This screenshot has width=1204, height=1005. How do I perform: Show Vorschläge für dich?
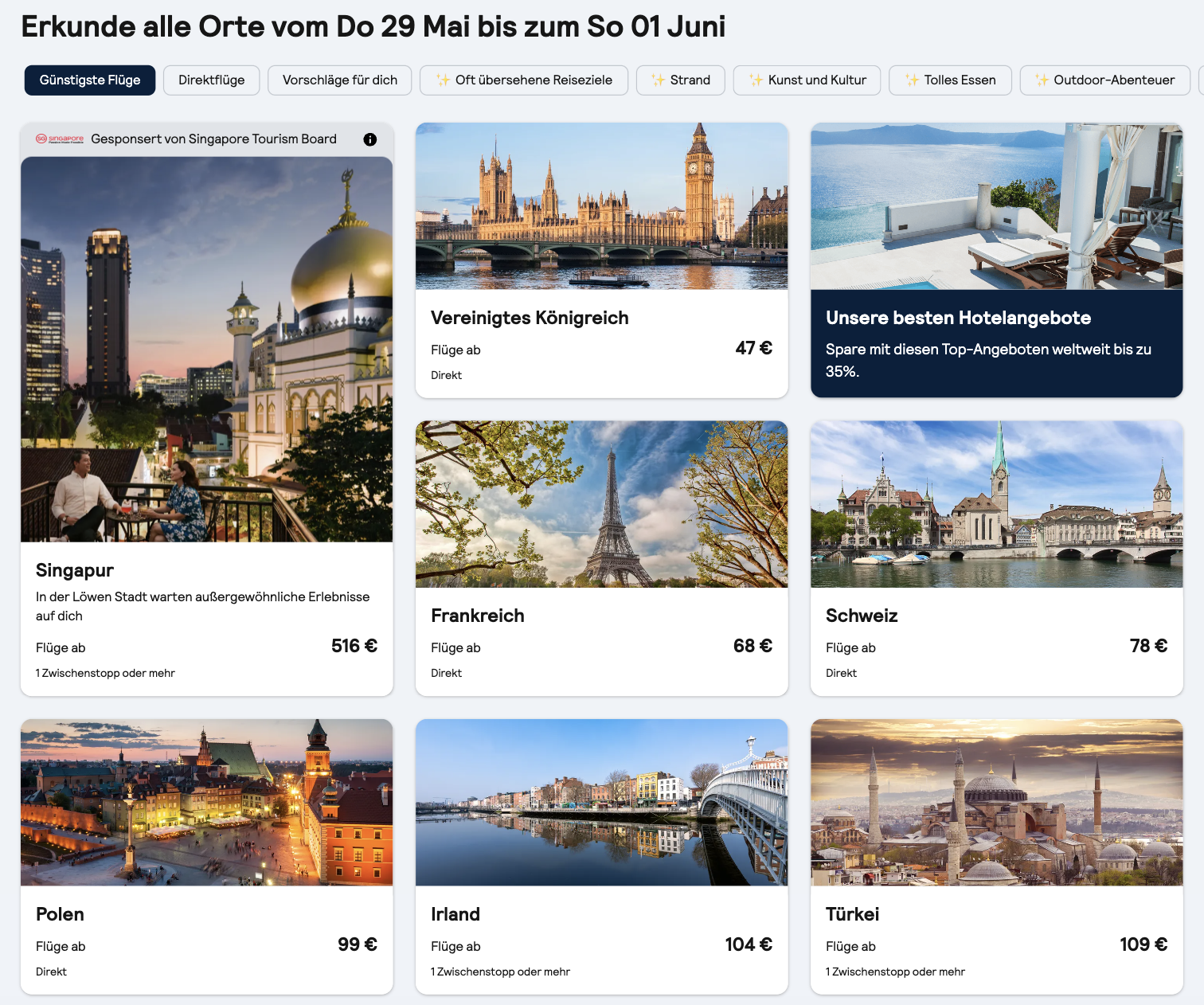[x=339, y=80]
